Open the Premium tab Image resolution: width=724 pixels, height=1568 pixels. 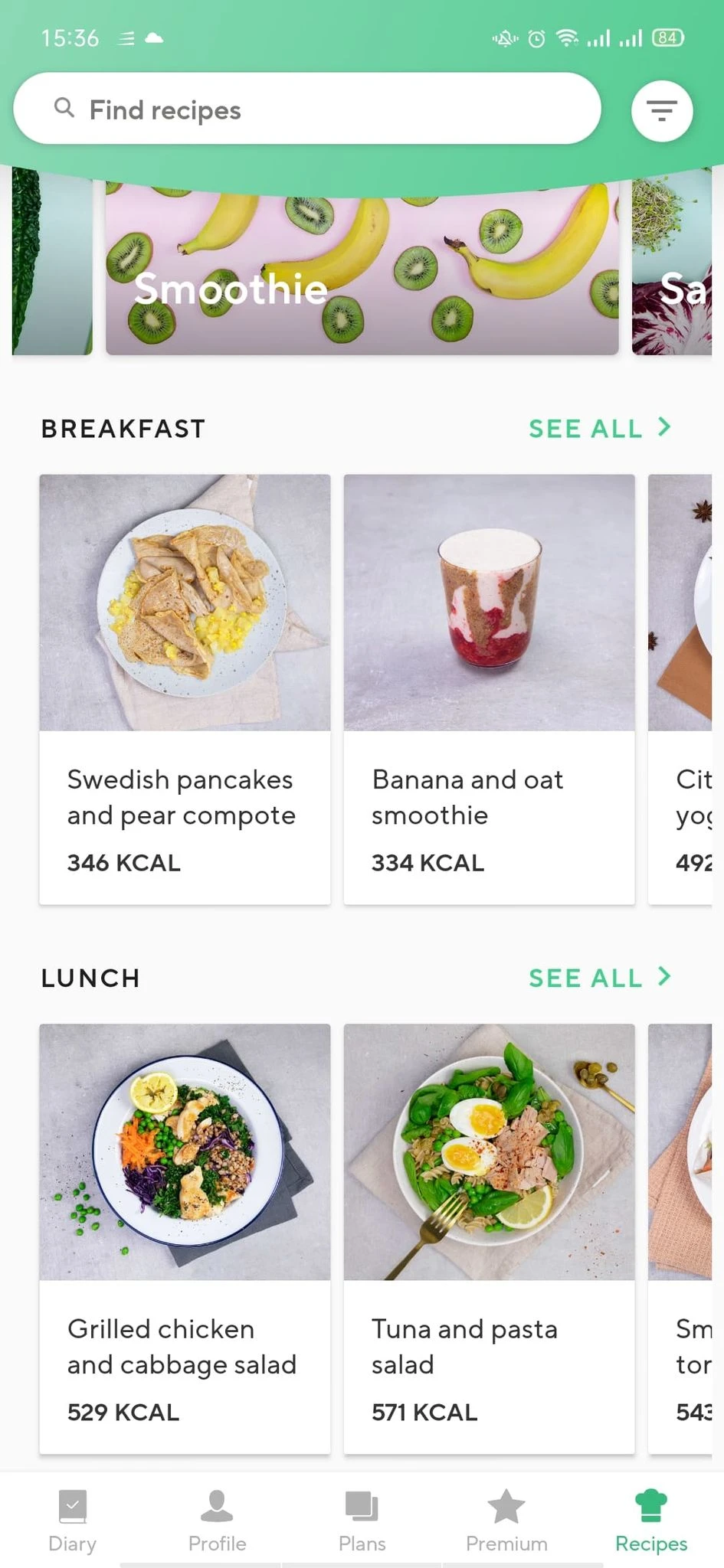506,1521
